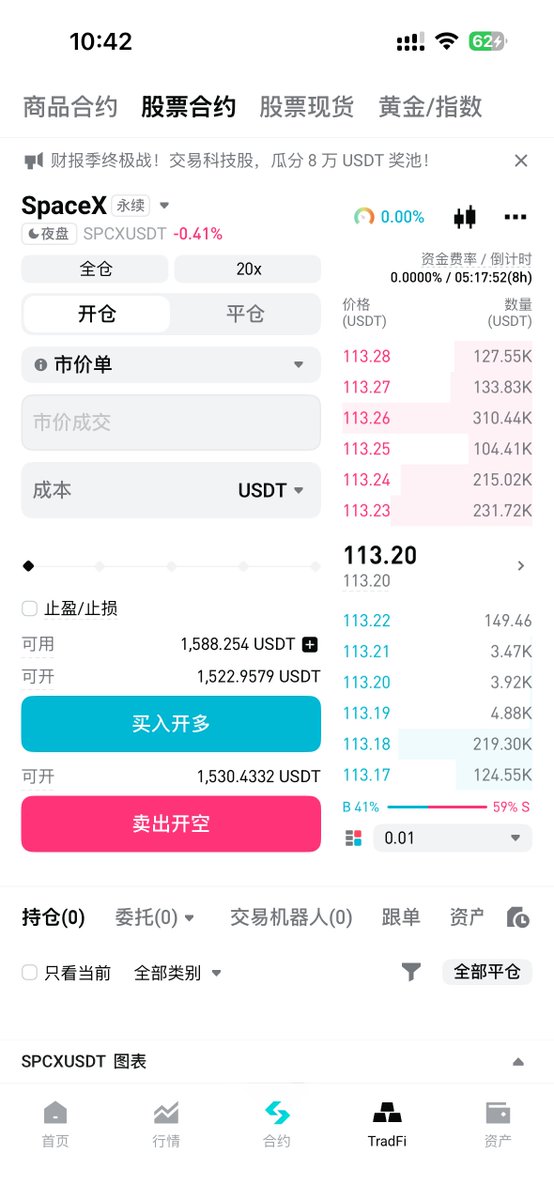This screenshot has width=554, height=1200.
Task: Switch to the 黄金/指数 tab
Action: click(430, 107)
